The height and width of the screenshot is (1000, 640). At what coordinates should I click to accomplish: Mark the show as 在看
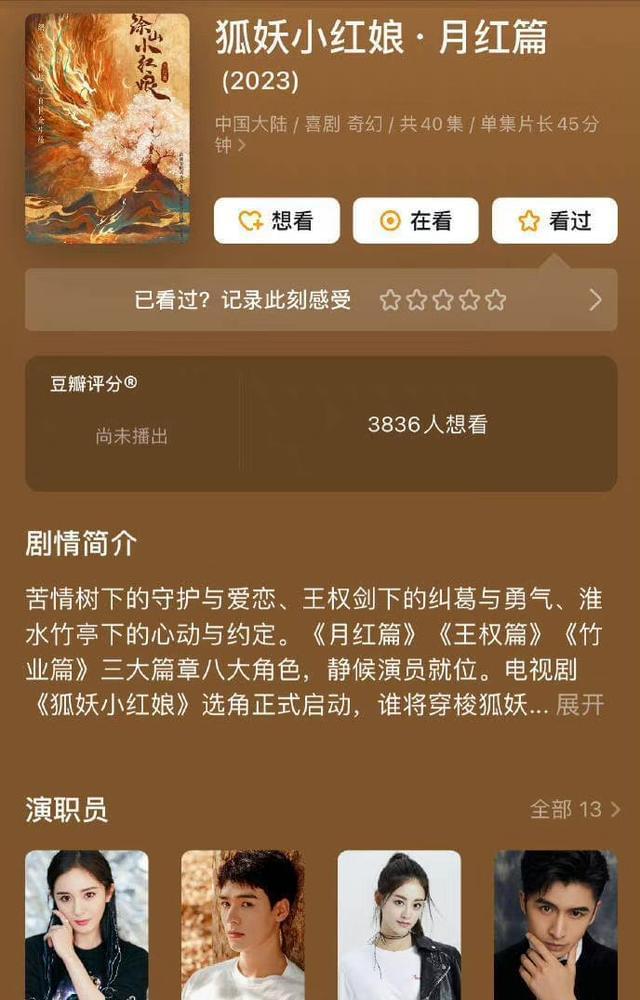click(415, 221)
